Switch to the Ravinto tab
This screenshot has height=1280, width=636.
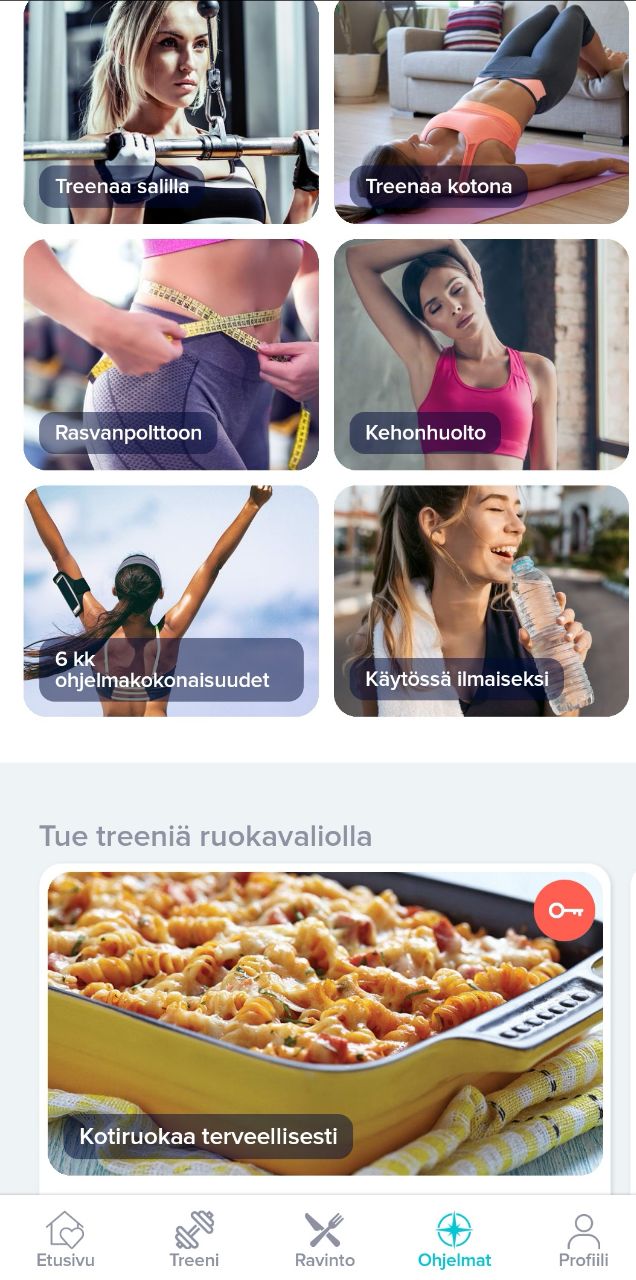324,1240
